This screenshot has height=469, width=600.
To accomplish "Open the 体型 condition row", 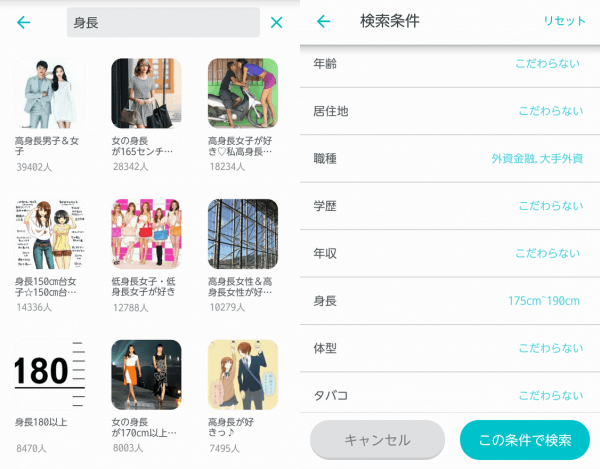I will [450, 347].
